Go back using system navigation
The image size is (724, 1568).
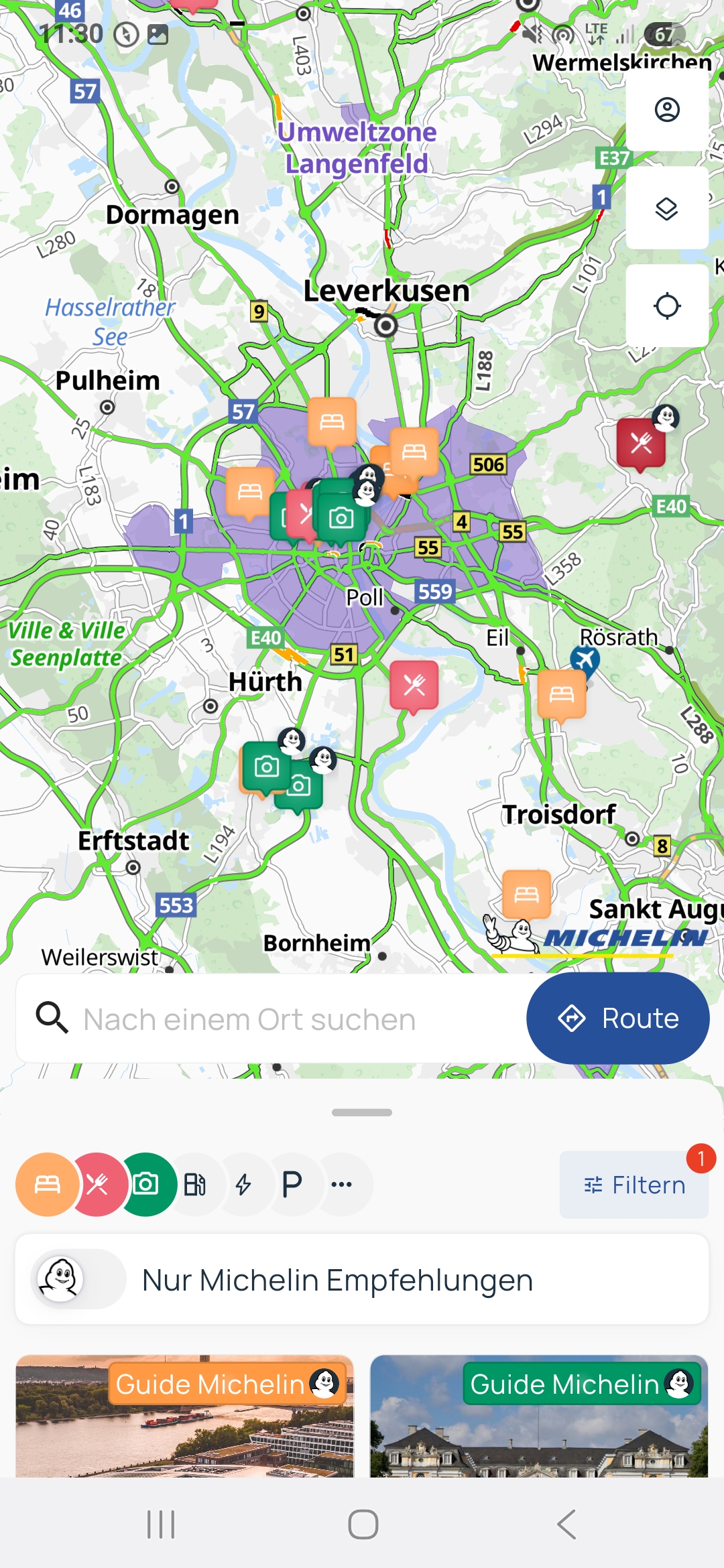click(x=566, y=1524)
